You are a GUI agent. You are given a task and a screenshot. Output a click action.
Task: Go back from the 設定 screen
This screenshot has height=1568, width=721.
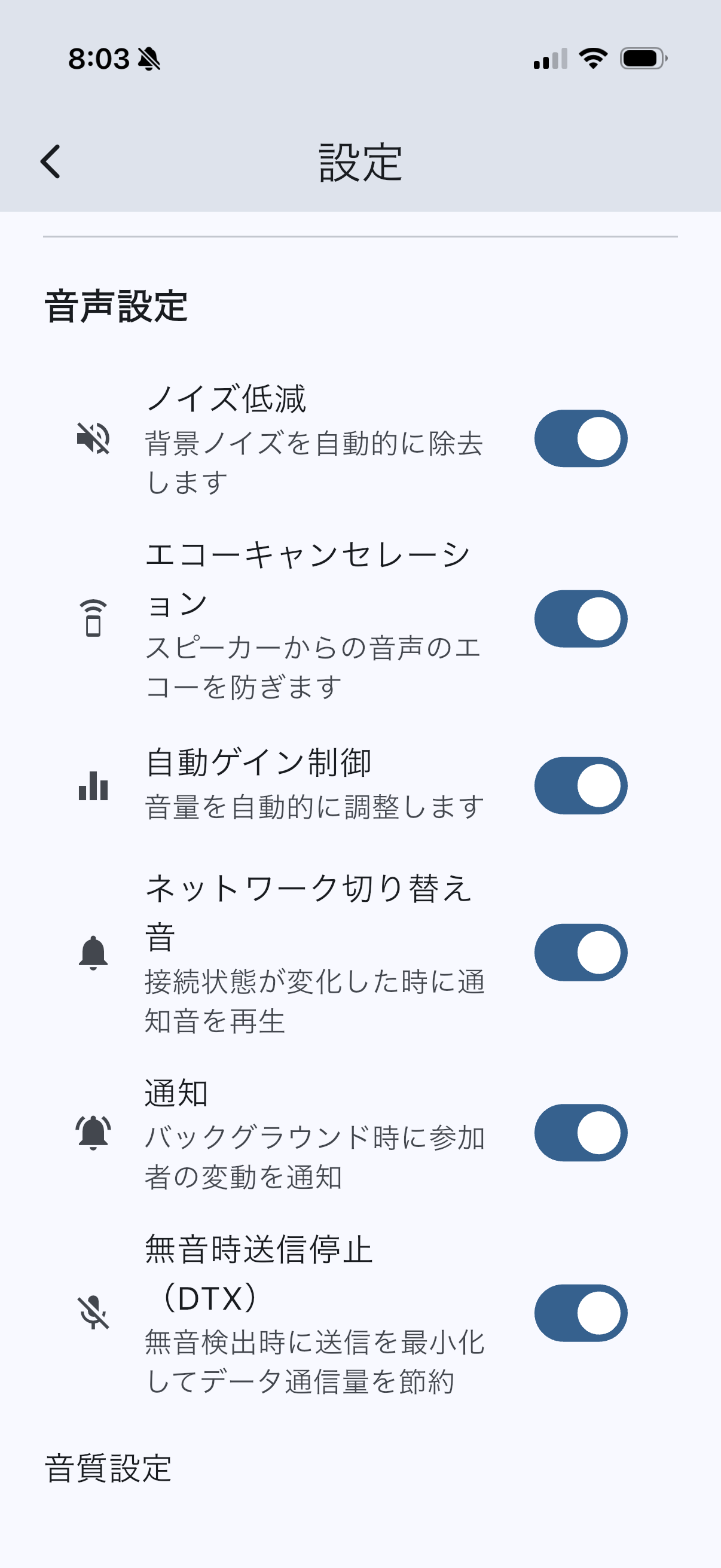click(50, 161)
